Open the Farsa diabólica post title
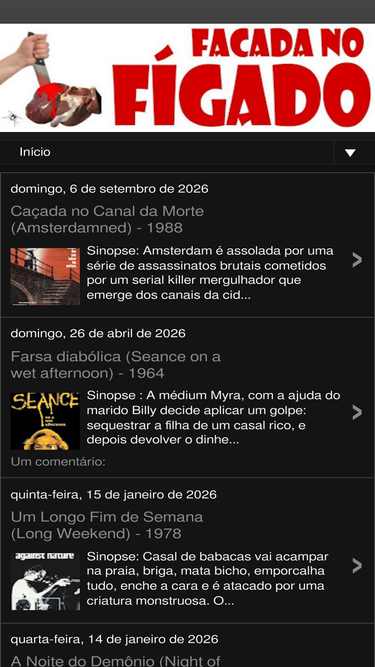The width and height of the screenshot is (375, 667). click(116, 365)
